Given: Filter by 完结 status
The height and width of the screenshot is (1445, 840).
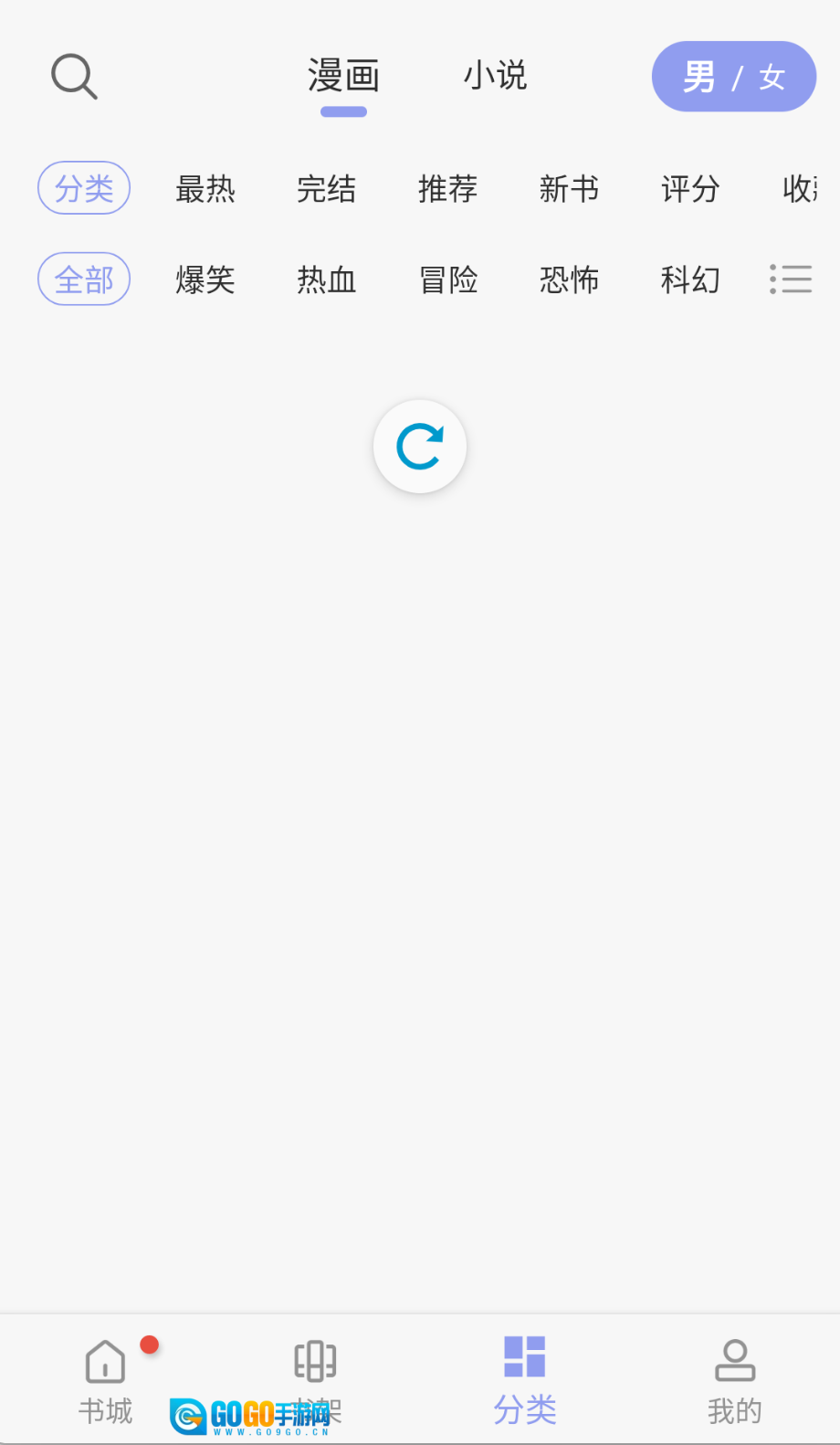Looking at the screenshot, I should point(327,189).
